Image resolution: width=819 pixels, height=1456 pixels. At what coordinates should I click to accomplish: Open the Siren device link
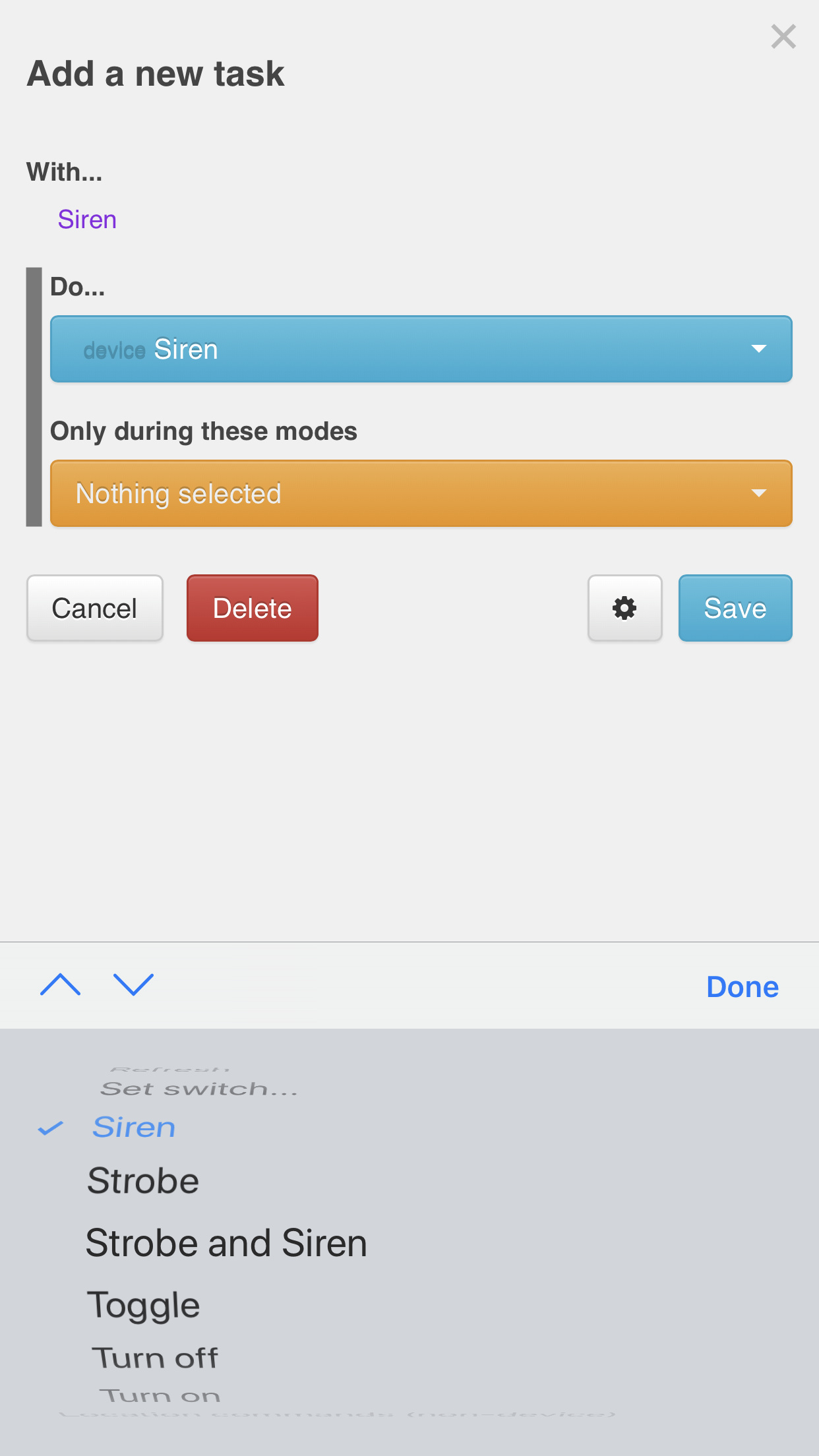[x=87, y=220]
